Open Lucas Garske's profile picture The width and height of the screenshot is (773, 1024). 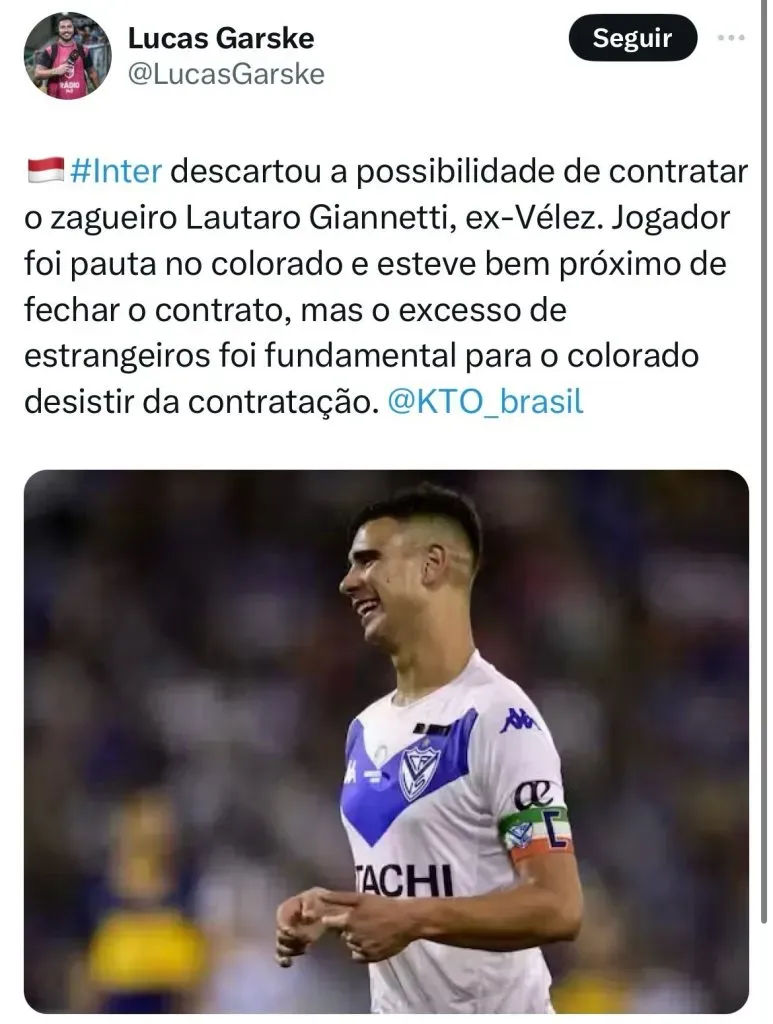(68, 56)
